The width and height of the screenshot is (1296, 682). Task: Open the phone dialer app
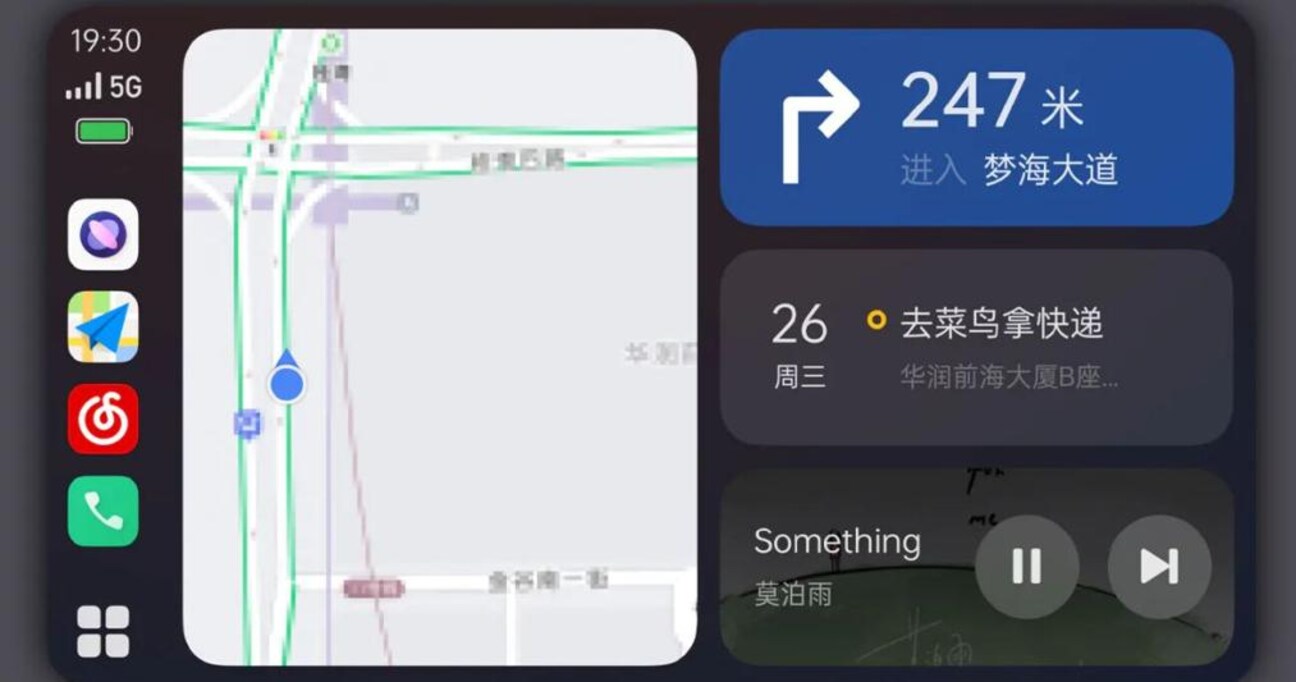tap(103, 511)
